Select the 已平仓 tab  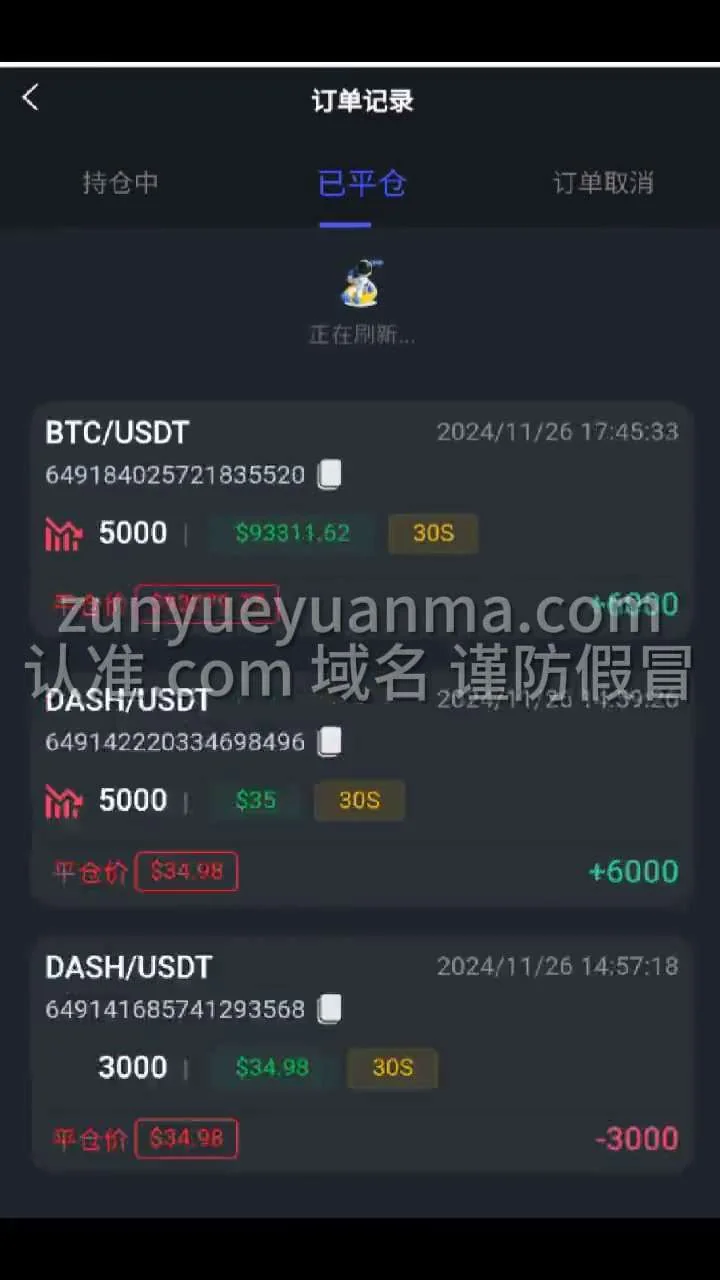361,183
